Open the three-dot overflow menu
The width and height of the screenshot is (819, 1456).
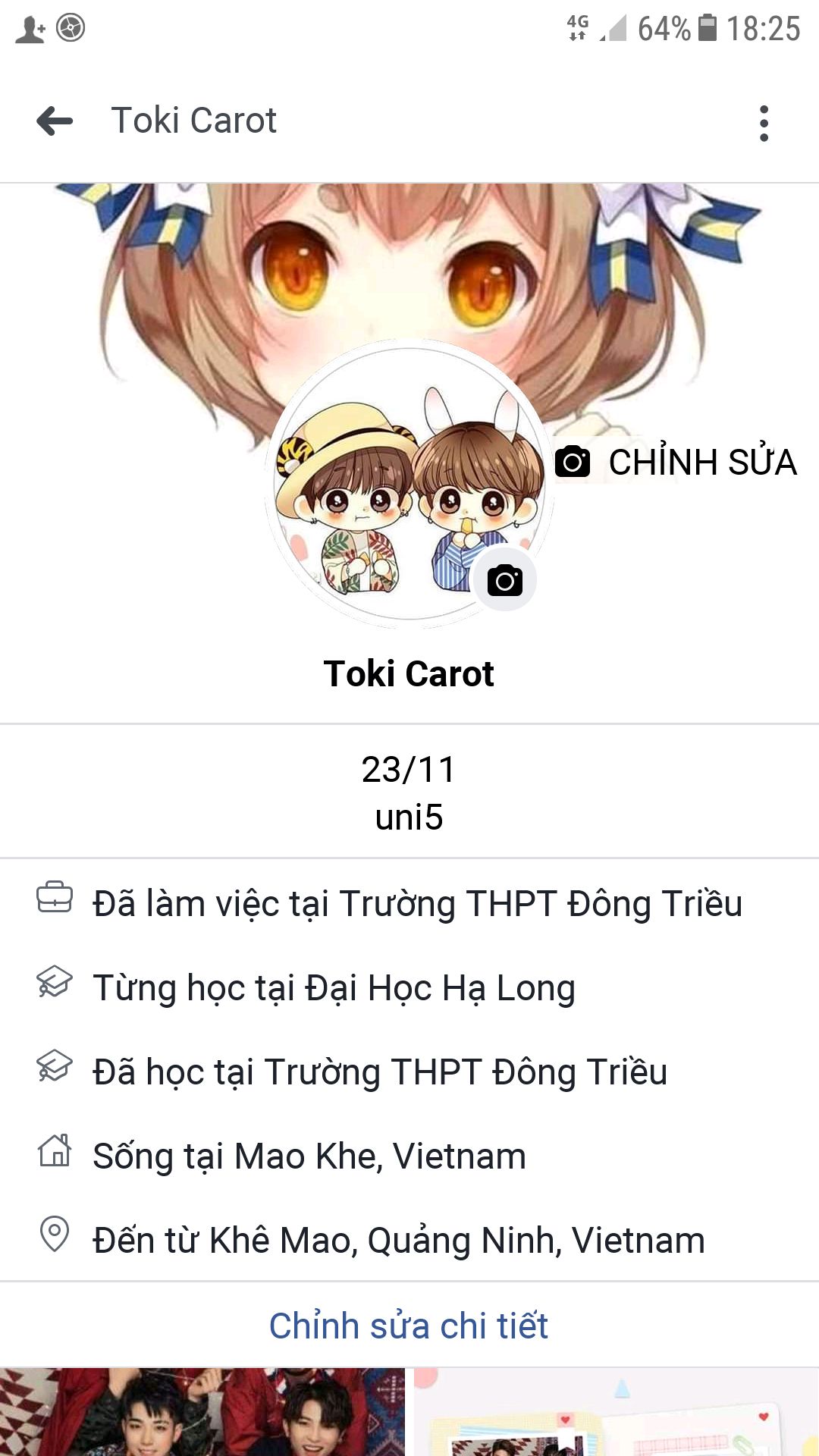pos(764,123)
